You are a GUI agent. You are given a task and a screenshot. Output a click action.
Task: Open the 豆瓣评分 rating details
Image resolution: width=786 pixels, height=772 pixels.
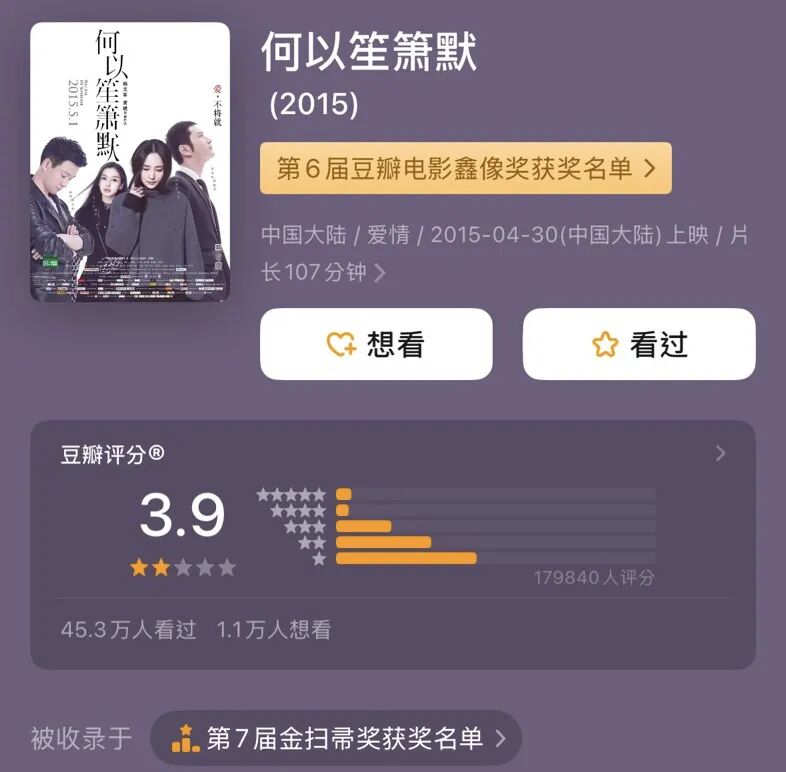(720, 454)
